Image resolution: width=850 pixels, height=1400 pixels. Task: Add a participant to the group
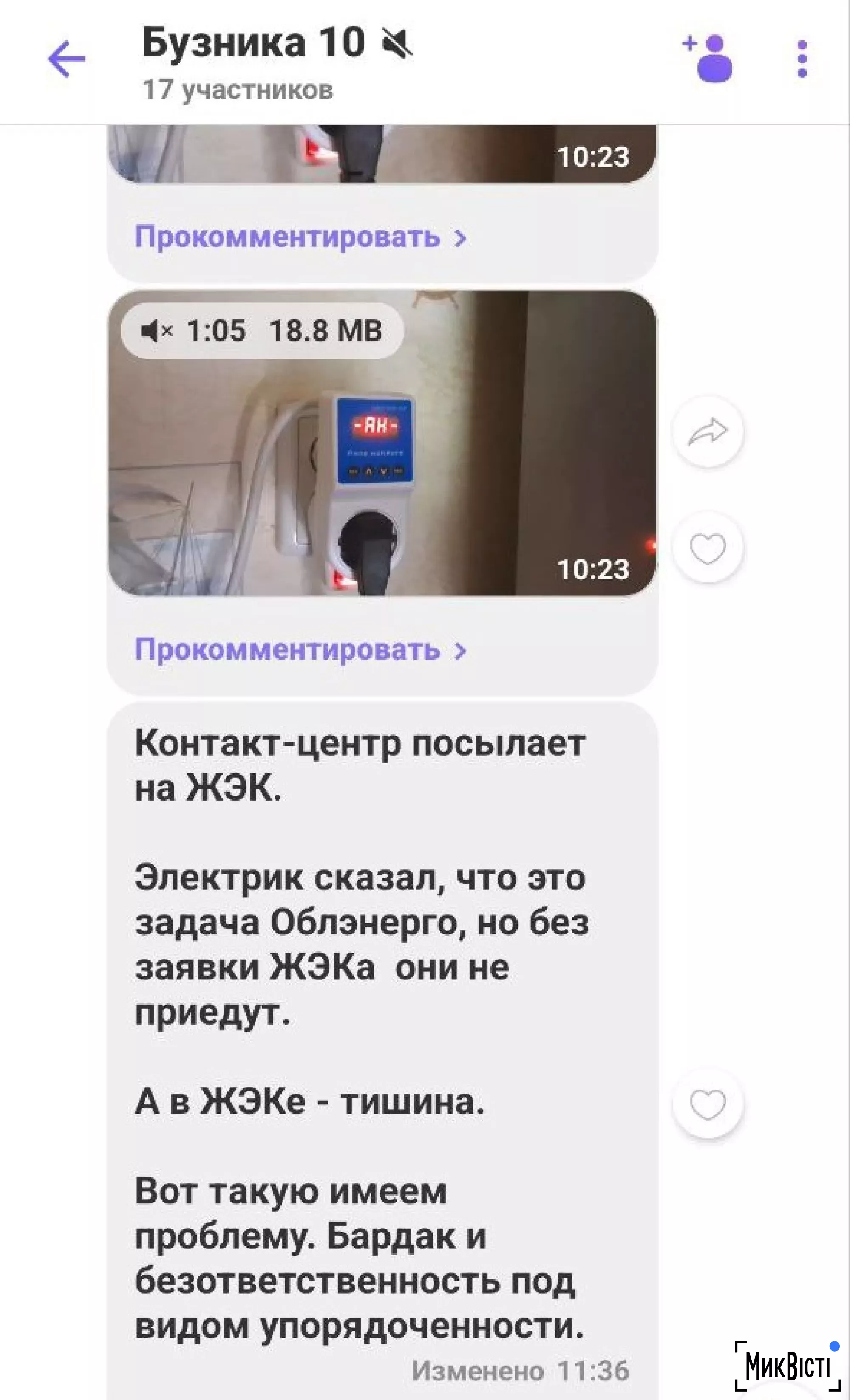coord(708,59)
